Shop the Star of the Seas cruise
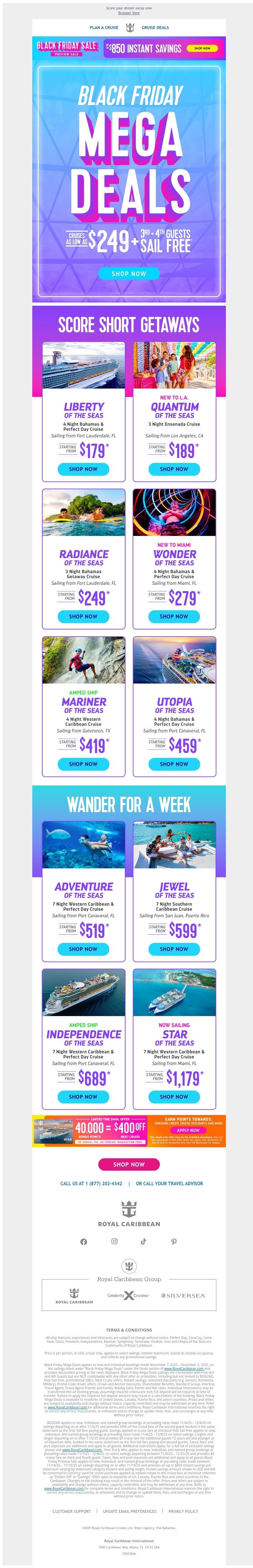253x1568 pixels. [174, 1096]
